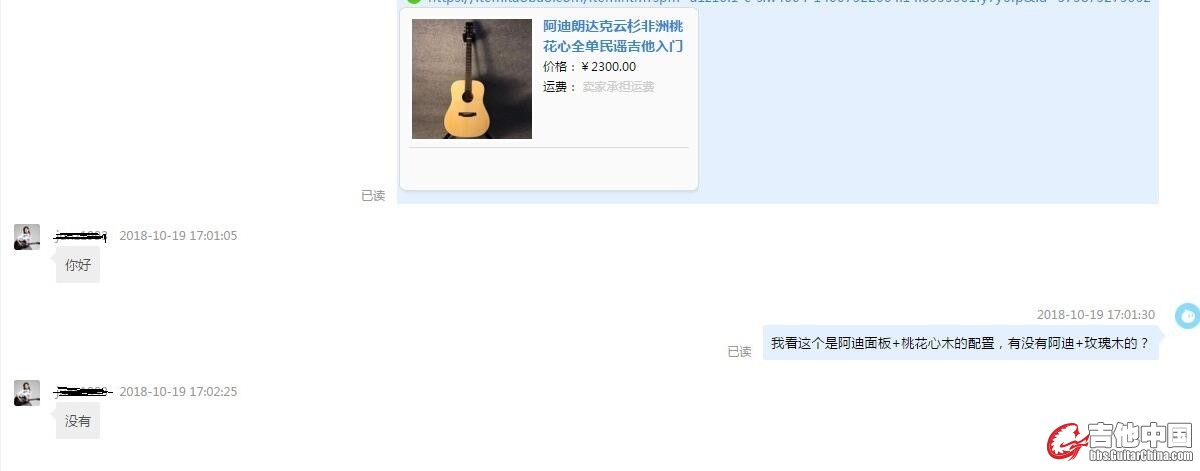Screen dimensions: 1200x471
Task: Open the 阿迪朗达克云杉 guitar product title link
Action: [613, 36]
